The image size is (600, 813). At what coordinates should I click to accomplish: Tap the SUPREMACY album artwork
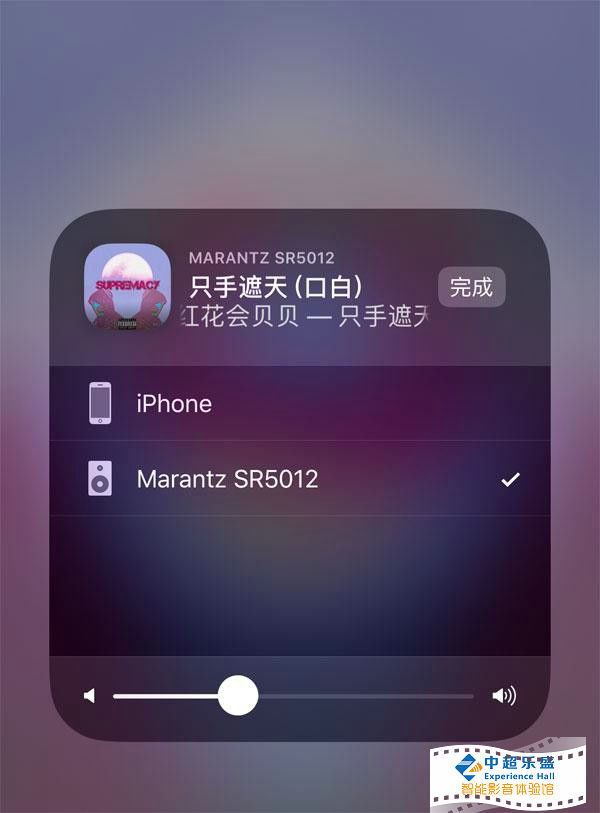click(x=125, y=287)
